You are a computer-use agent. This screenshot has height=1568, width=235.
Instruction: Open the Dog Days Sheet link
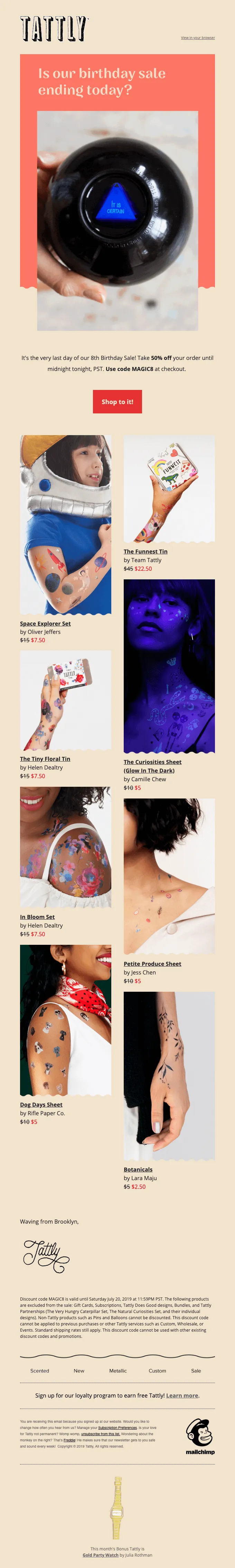tap(41, 1104)
